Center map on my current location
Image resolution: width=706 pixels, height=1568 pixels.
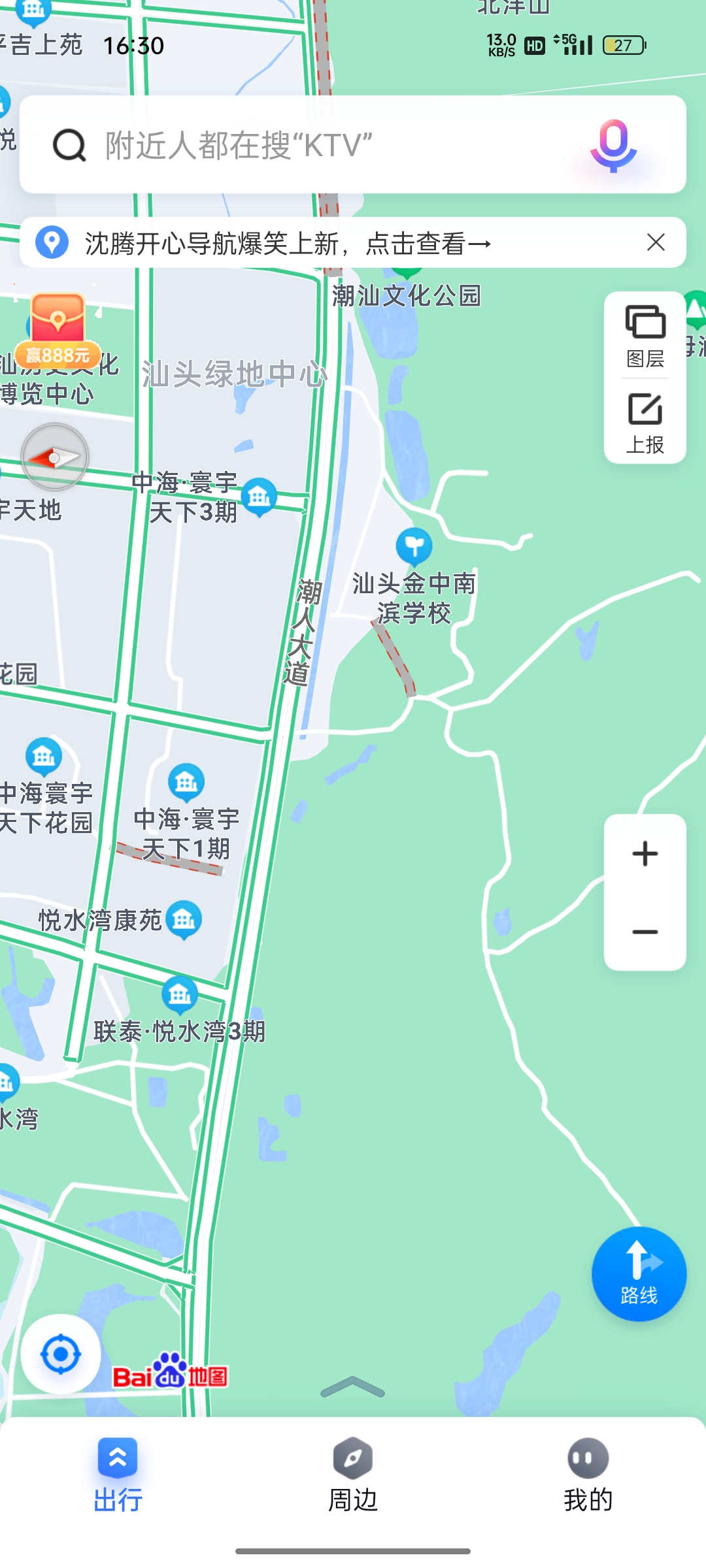pos(61,1354)
